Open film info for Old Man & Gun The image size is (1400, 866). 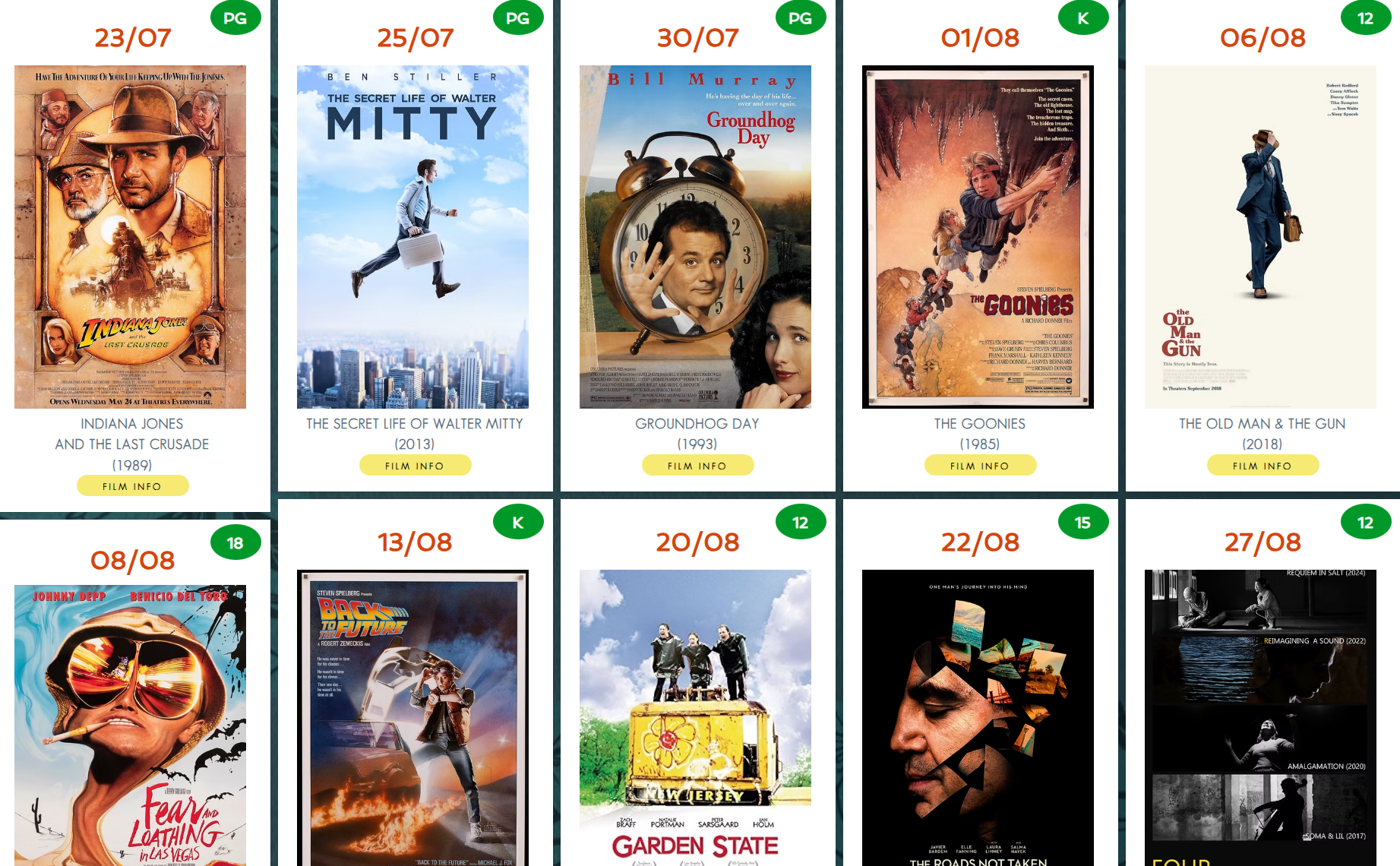(1263, 466)
